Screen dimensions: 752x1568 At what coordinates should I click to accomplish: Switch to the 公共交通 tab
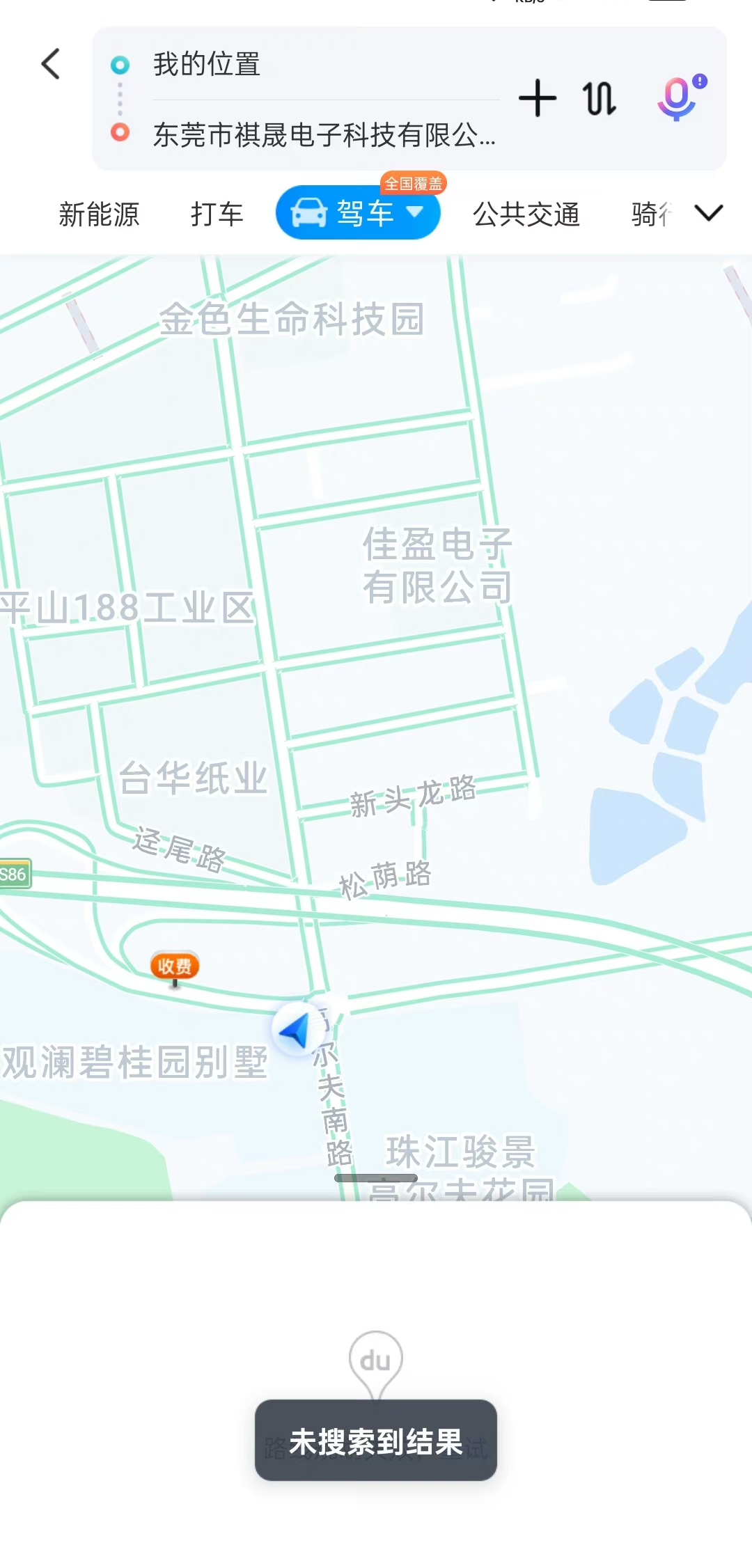point(526,214)
